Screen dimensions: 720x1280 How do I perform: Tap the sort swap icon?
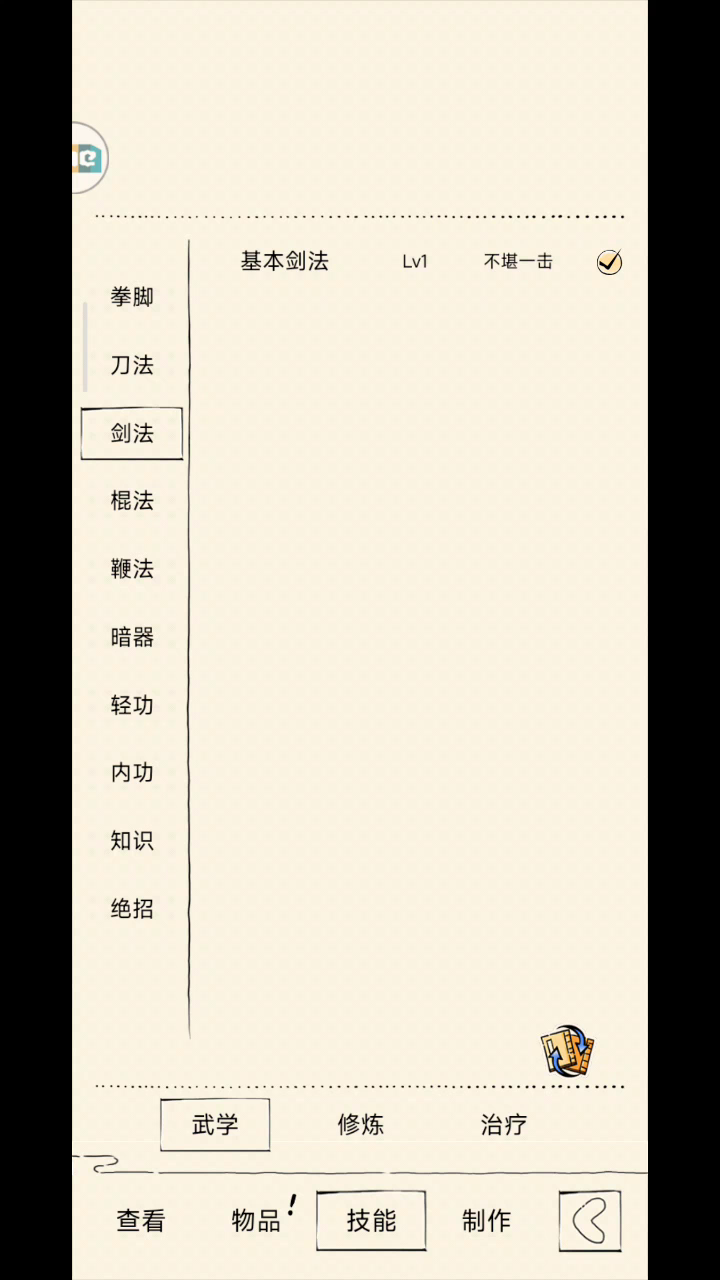568,1050
